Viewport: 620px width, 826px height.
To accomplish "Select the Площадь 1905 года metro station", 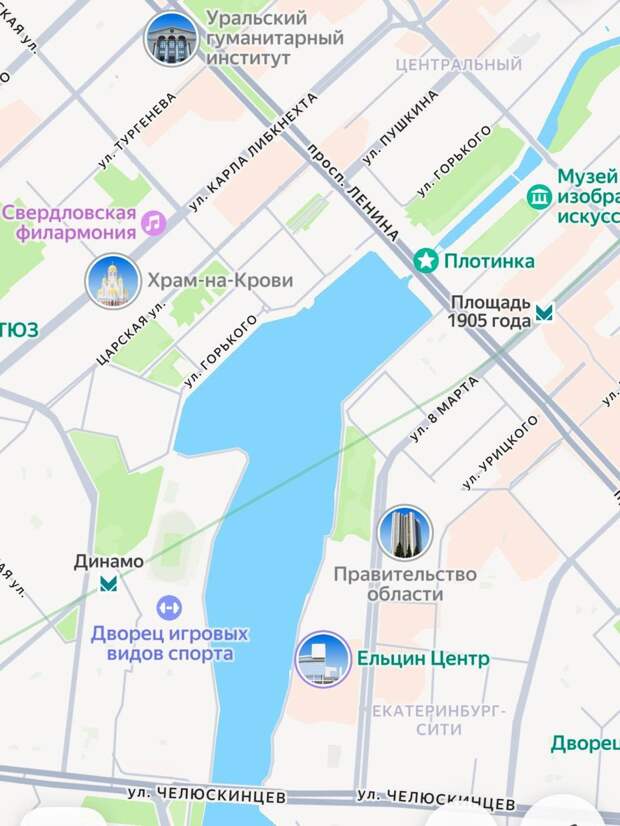I will click(x=545, y=313).
